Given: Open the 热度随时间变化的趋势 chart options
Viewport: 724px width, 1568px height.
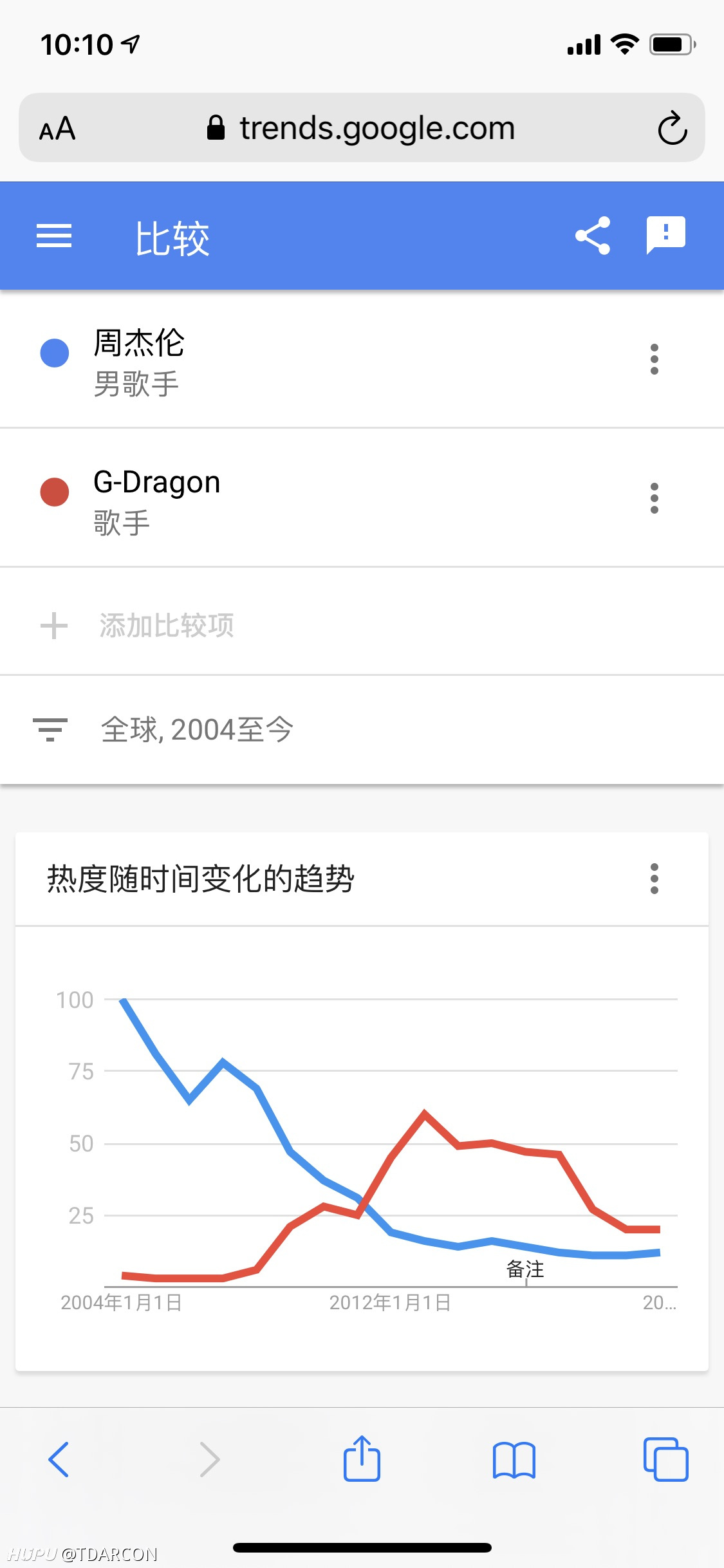Looking at the screenshot, I should coord(654,879).
